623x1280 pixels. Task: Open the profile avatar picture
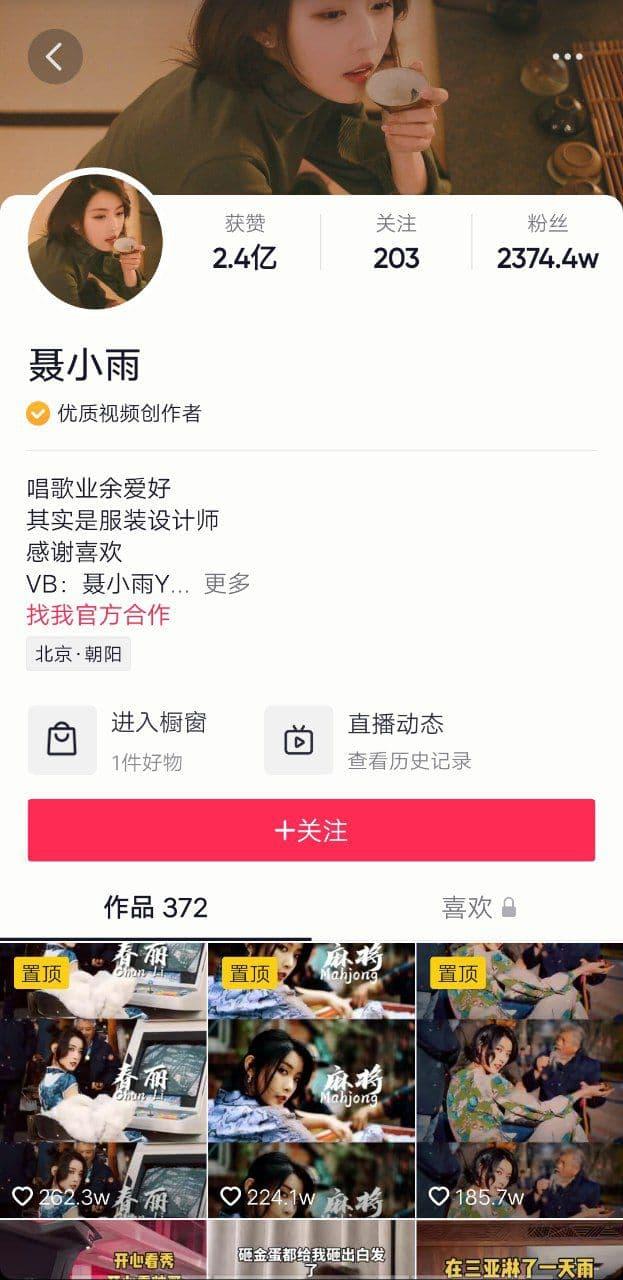click(x=95, y=241)
